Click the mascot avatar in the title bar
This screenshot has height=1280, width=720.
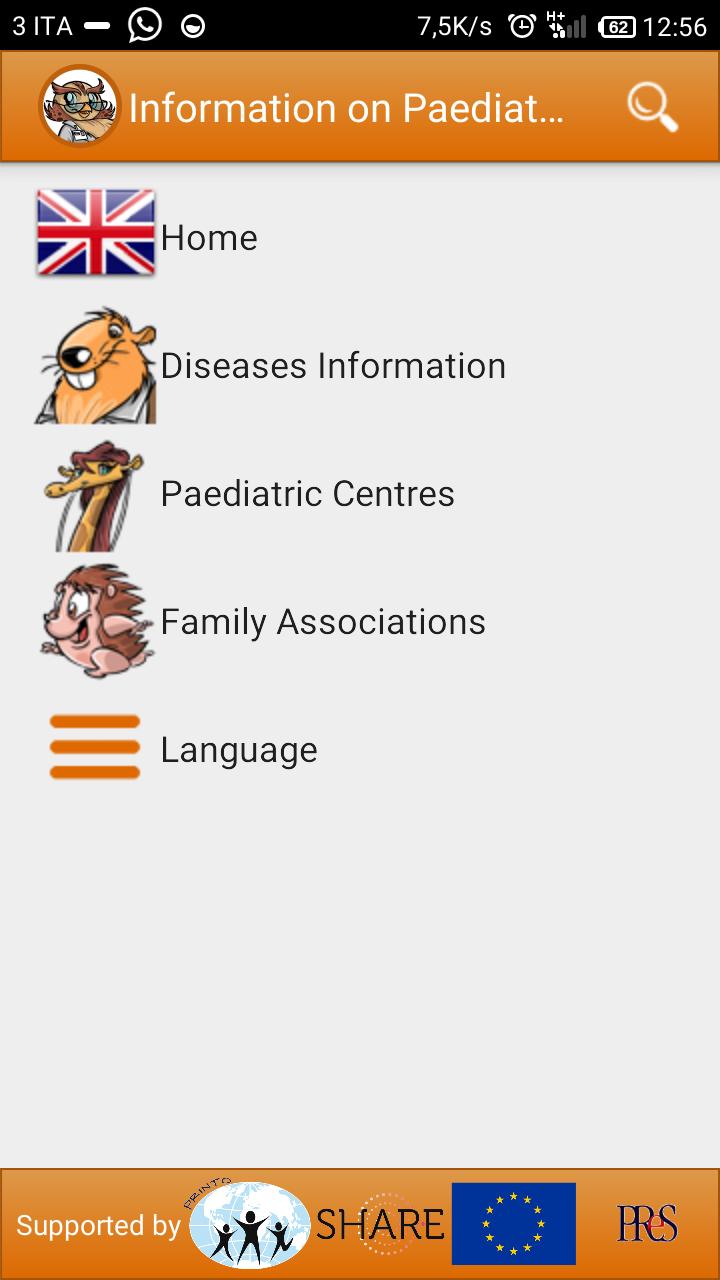tap(80, 105)
